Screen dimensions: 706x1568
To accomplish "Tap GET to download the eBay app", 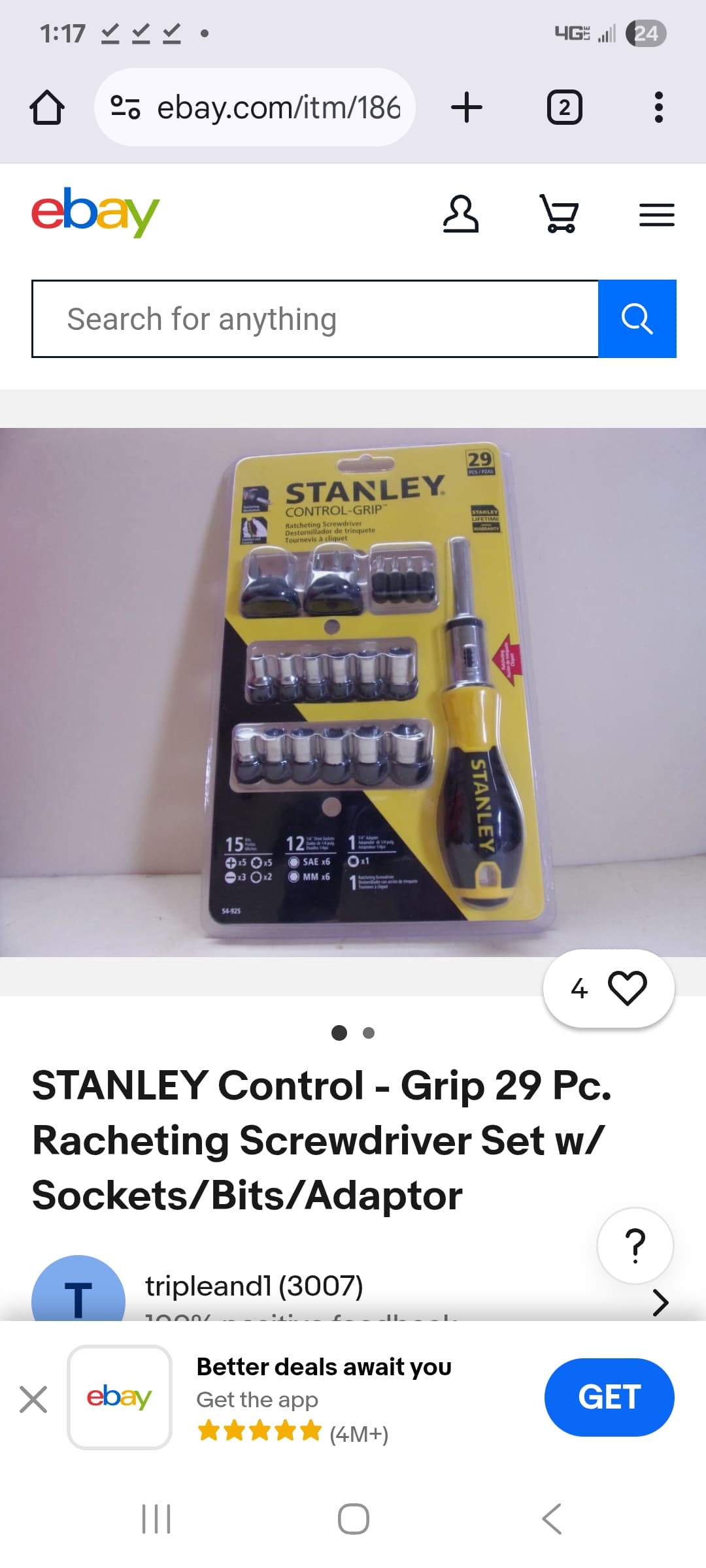I will 609,1397.
